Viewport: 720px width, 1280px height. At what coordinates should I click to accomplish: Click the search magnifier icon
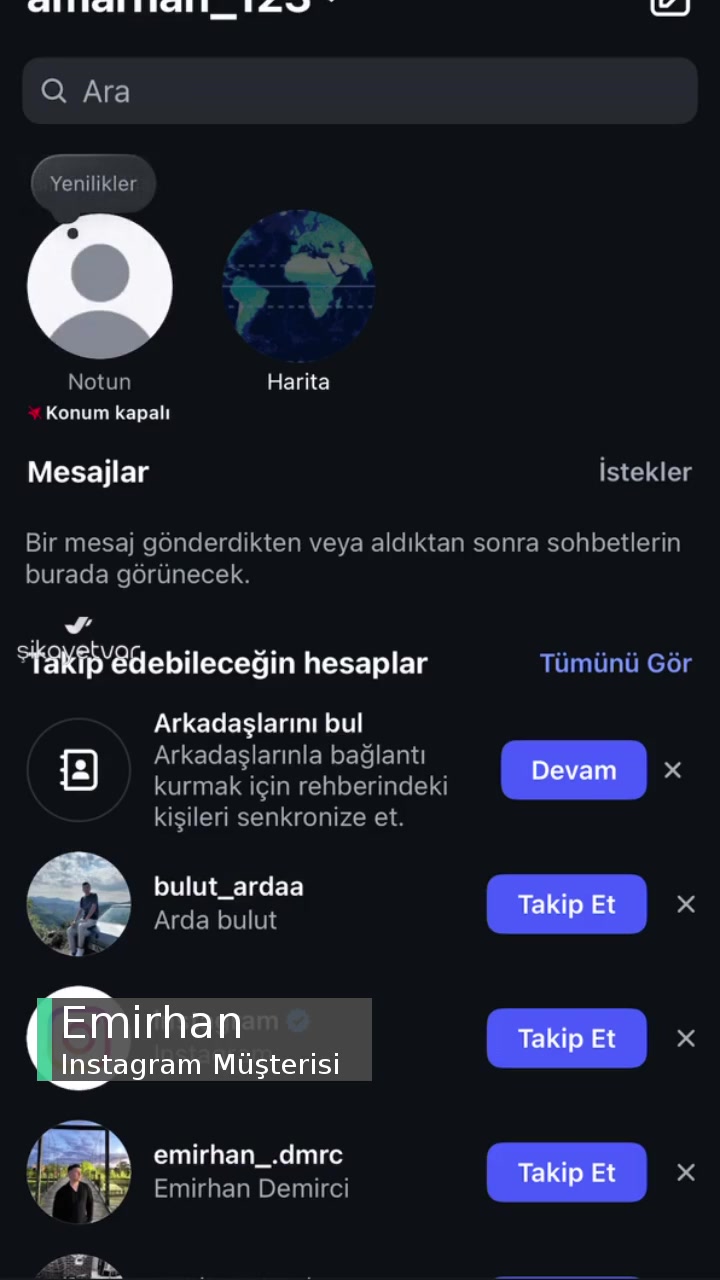(54, 91)
